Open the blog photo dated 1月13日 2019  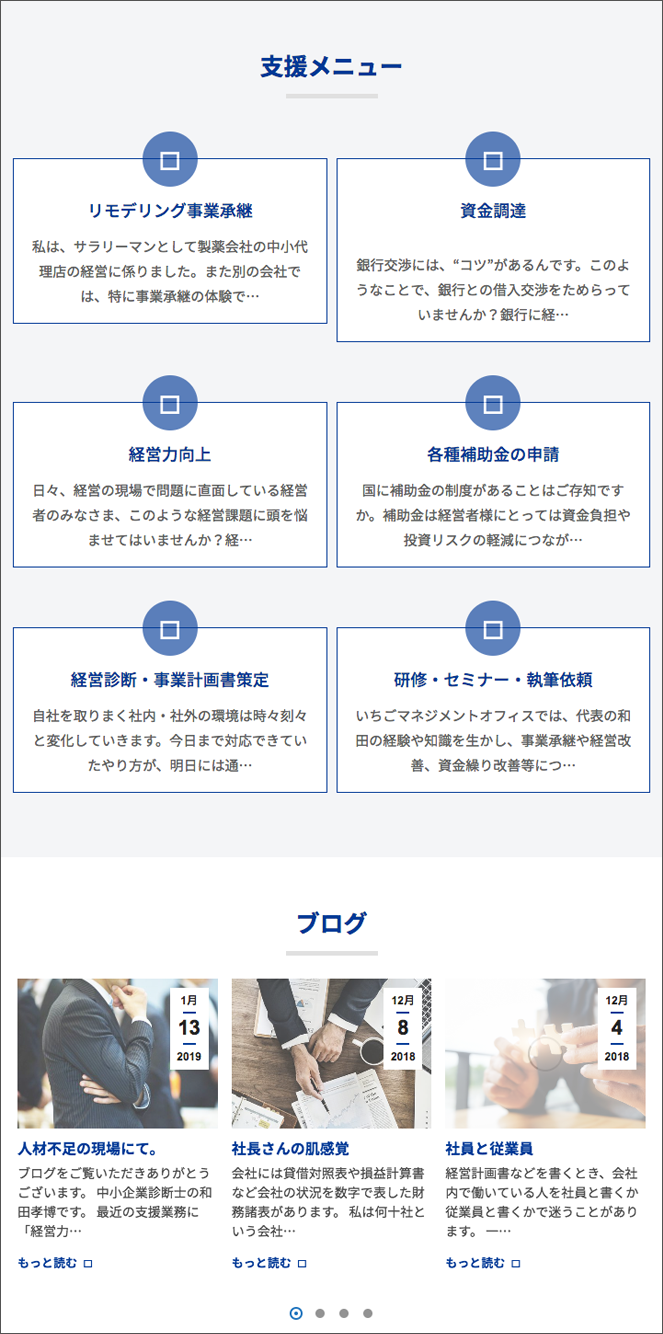pyautogui.click(x=117, y=1053)
